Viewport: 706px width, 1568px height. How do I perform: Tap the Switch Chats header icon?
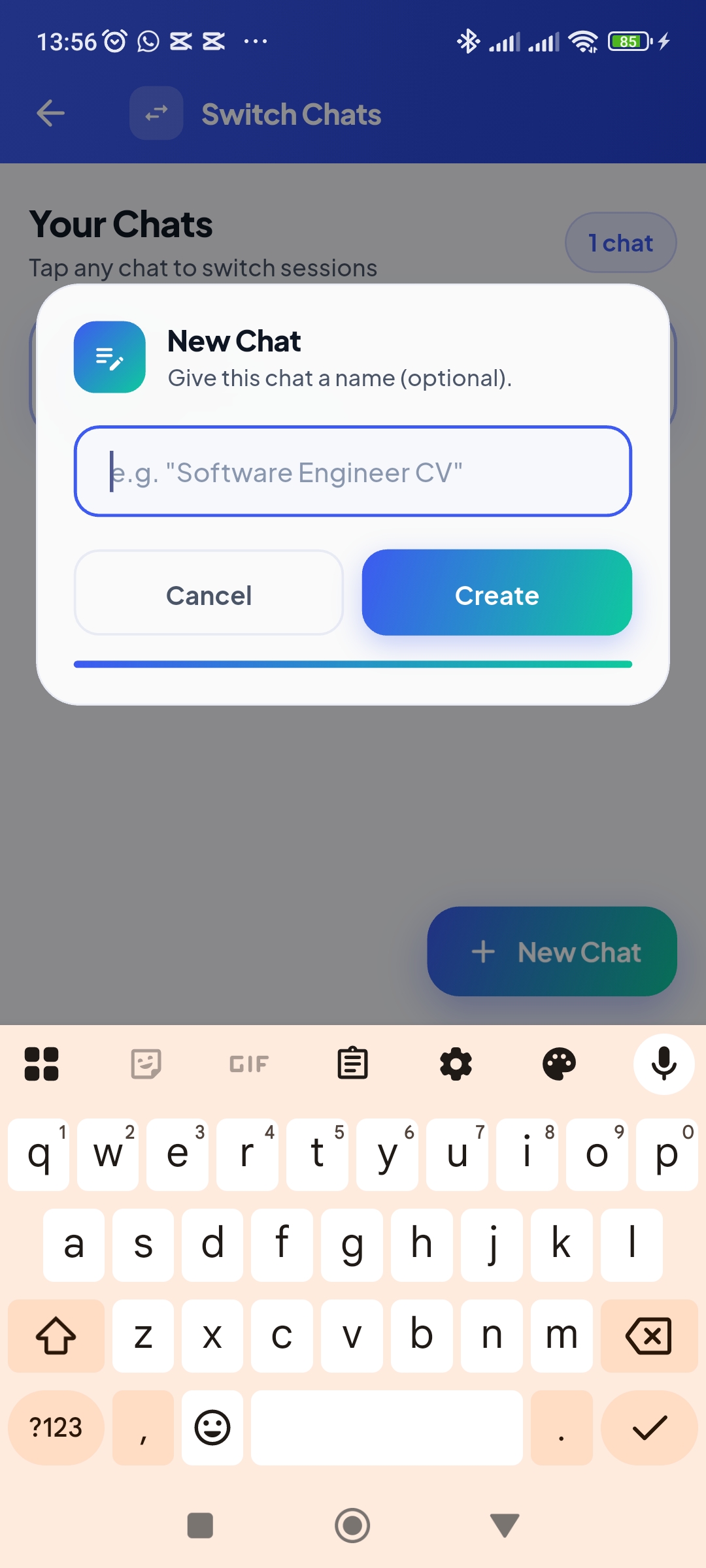point(156,114)
